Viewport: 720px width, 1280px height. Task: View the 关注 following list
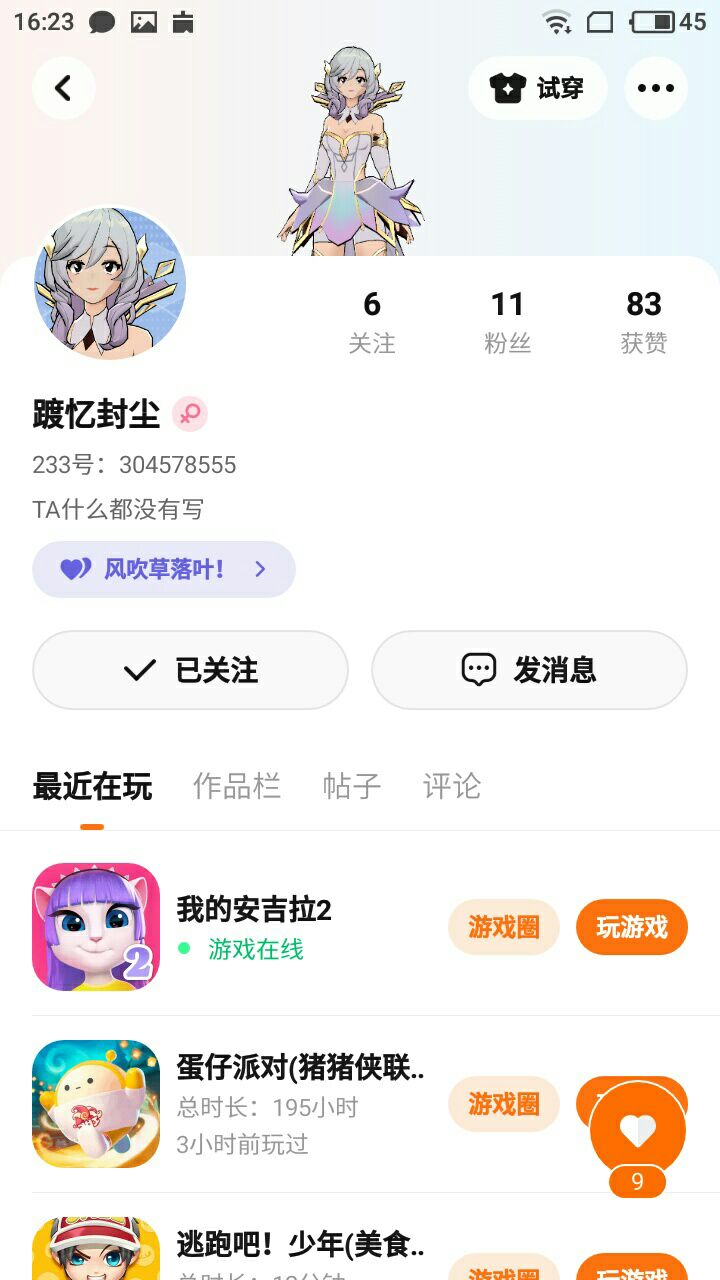coord(372,322)
